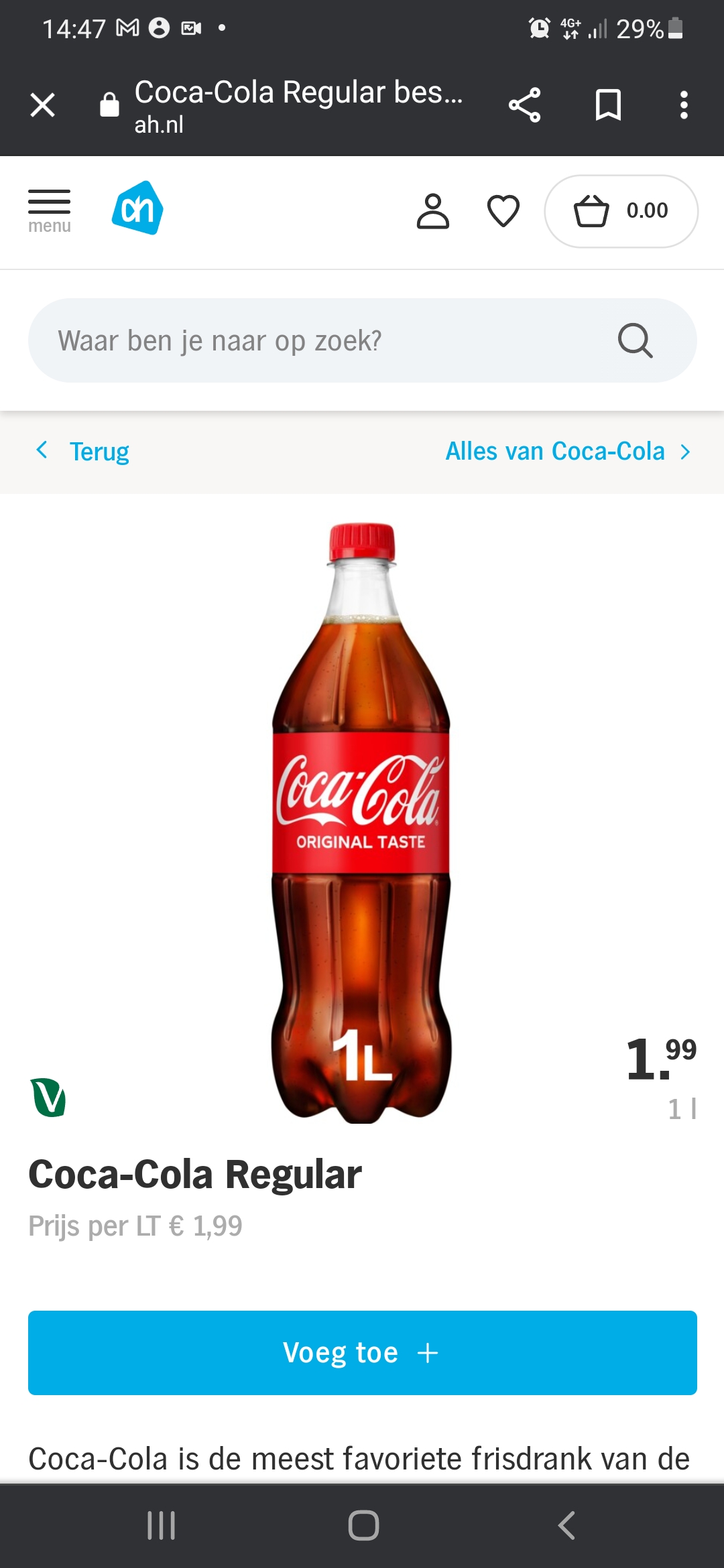Image resolution: width=724 pixels, height=1568 pixels.
Task: Share this Coca-Cola product page
Action: click(x=524, y=105)
